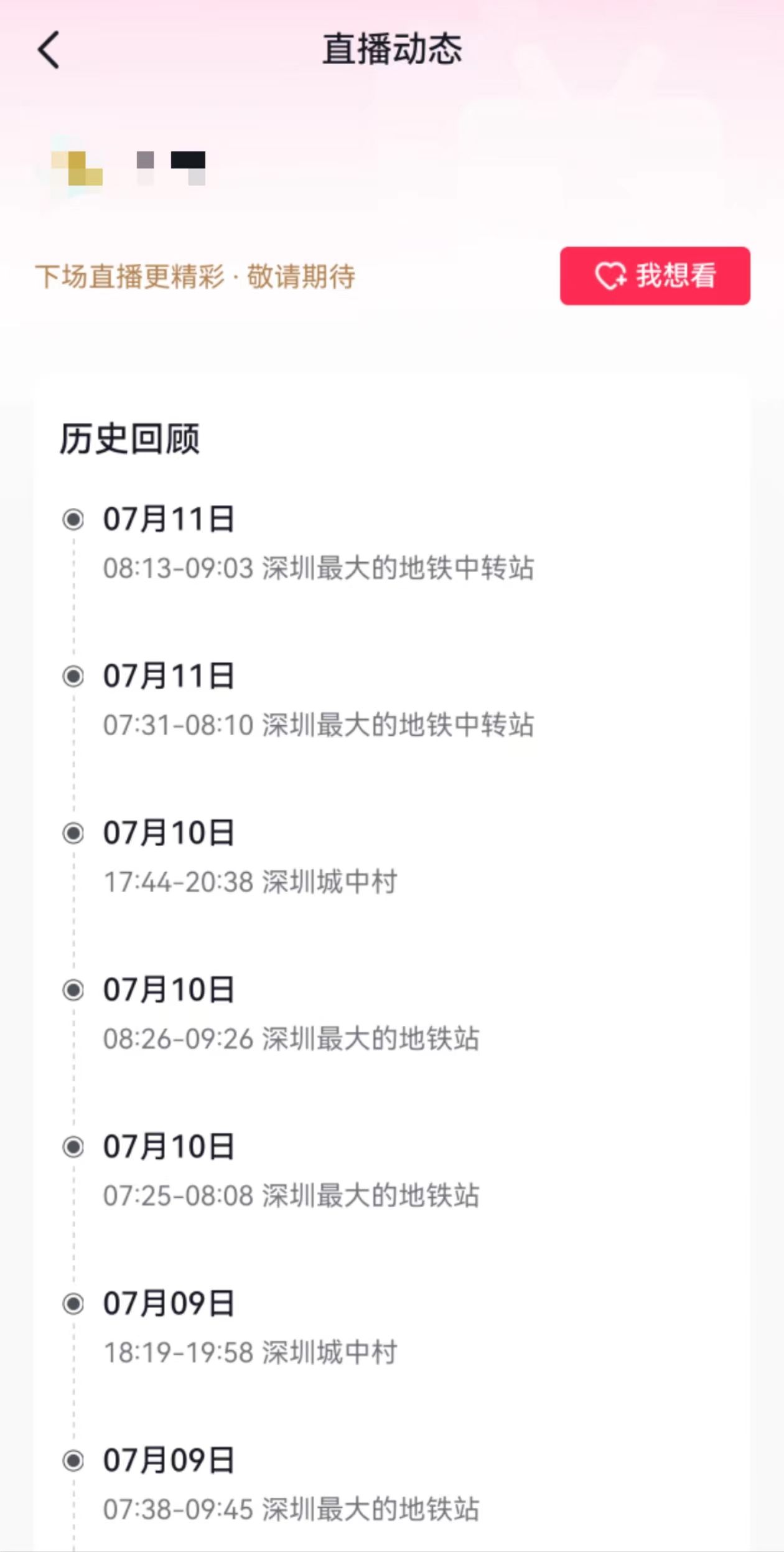Go back using the top-left arrow
784x1552 pixels.
[49, 50]
